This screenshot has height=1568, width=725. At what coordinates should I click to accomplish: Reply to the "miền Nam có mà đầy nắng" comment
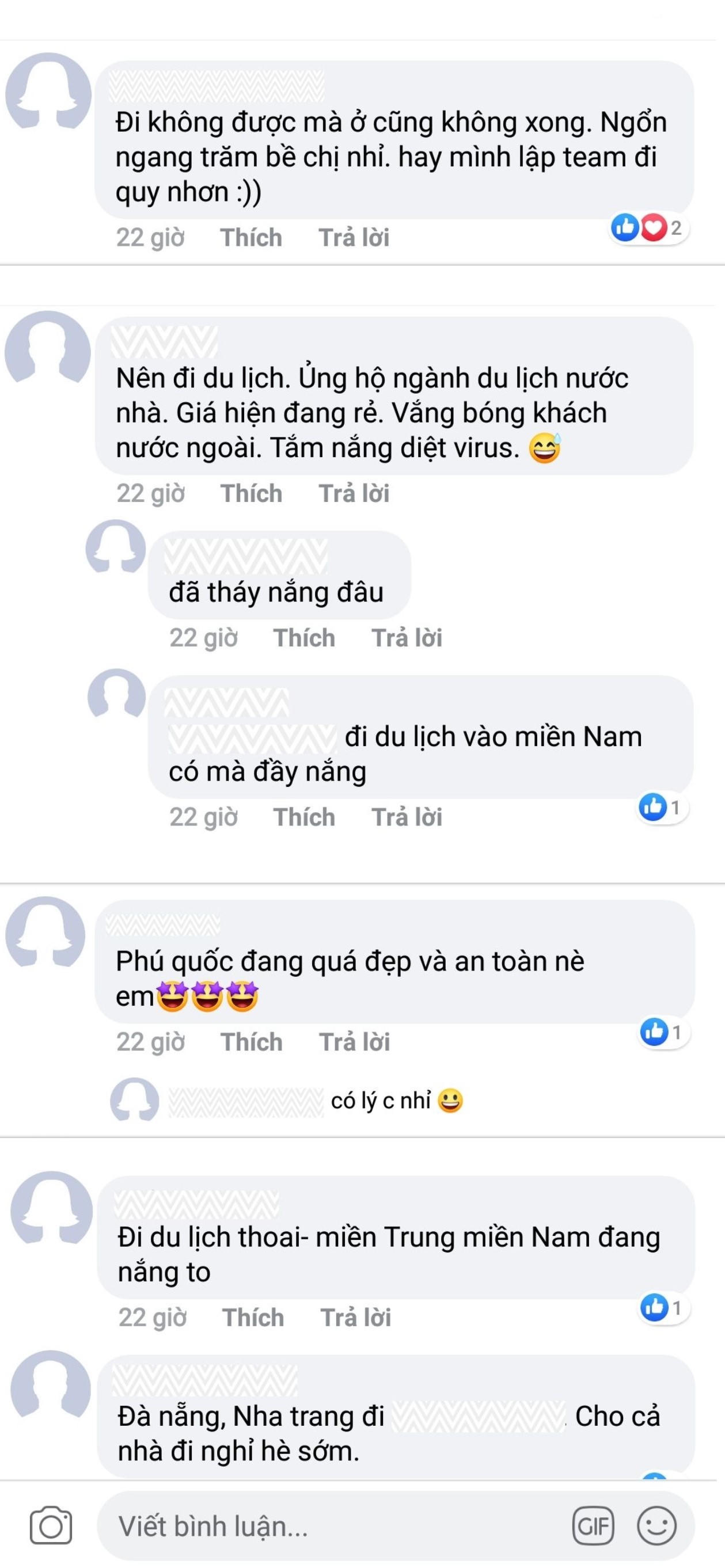click(407, 817)
